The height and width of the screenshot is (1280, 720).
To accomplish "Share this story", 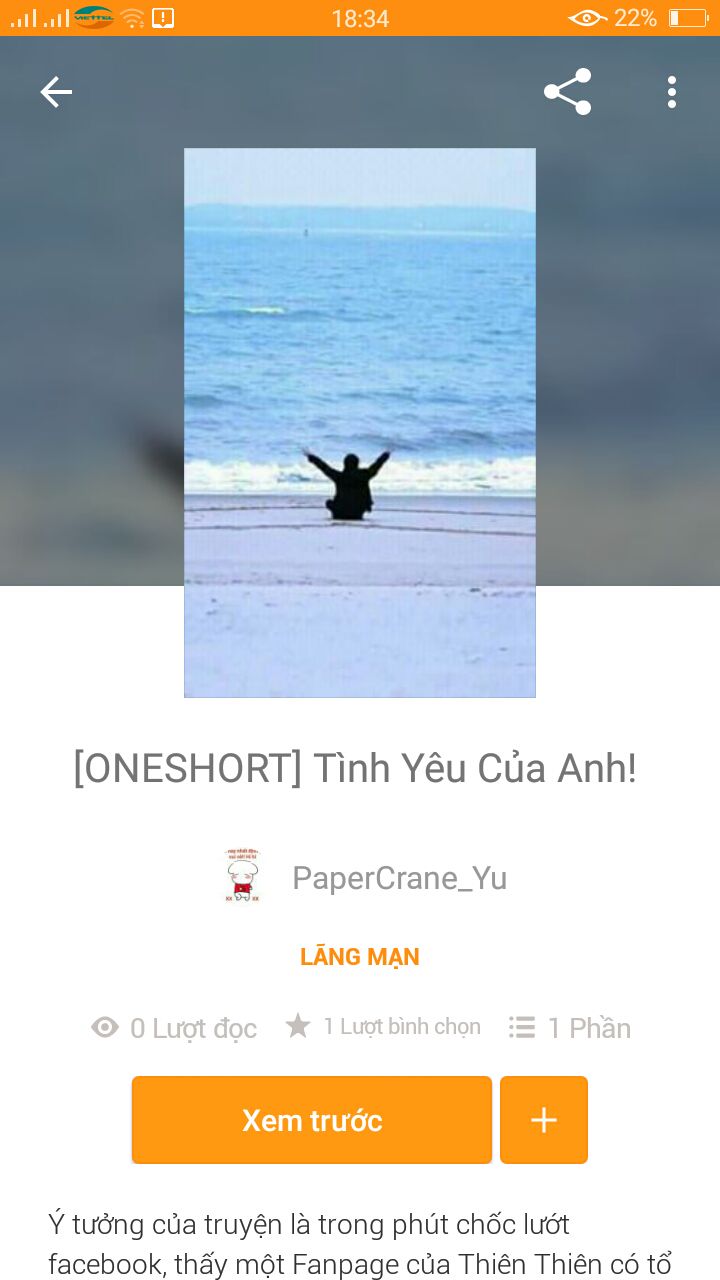I will (x=567, y=92).
